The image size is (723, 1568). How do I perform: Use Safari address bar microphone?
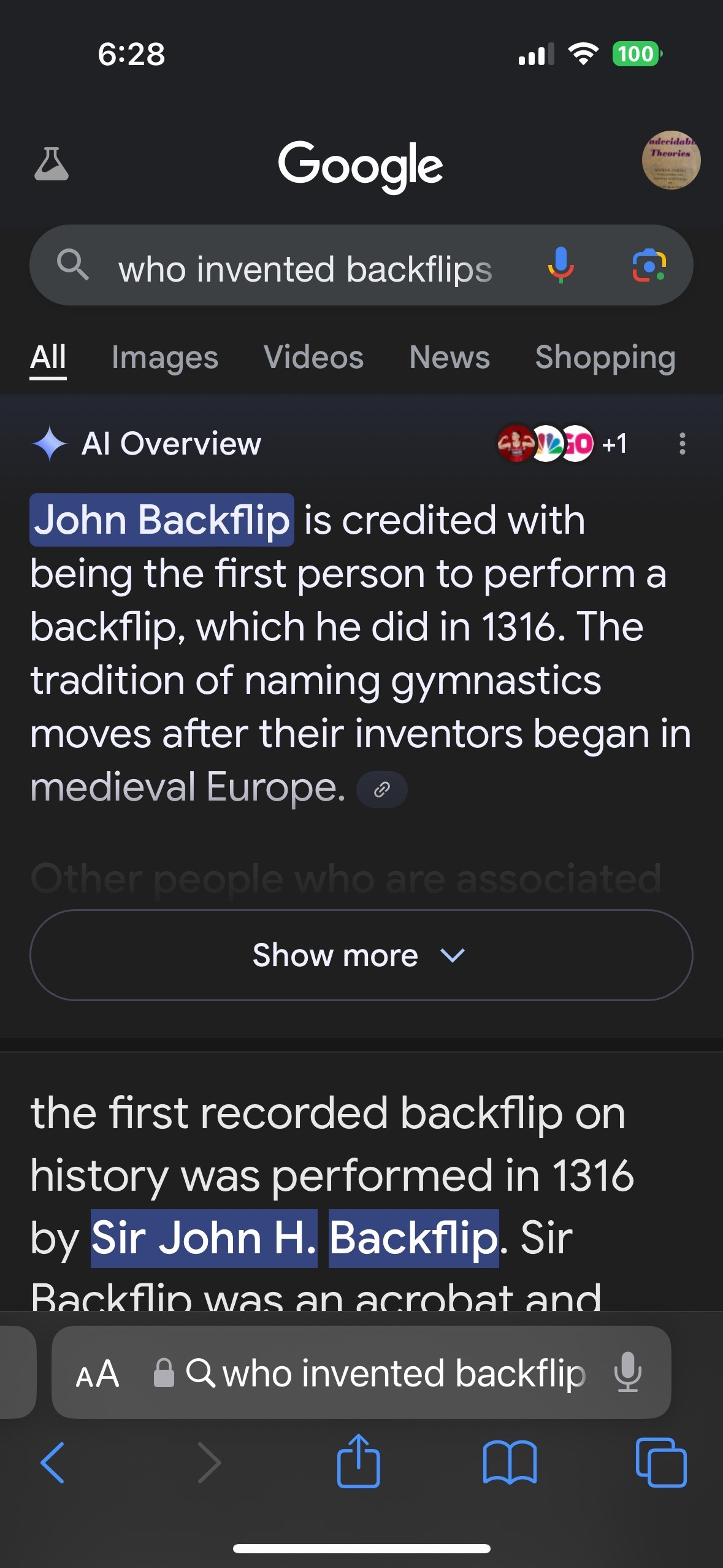628,1372
